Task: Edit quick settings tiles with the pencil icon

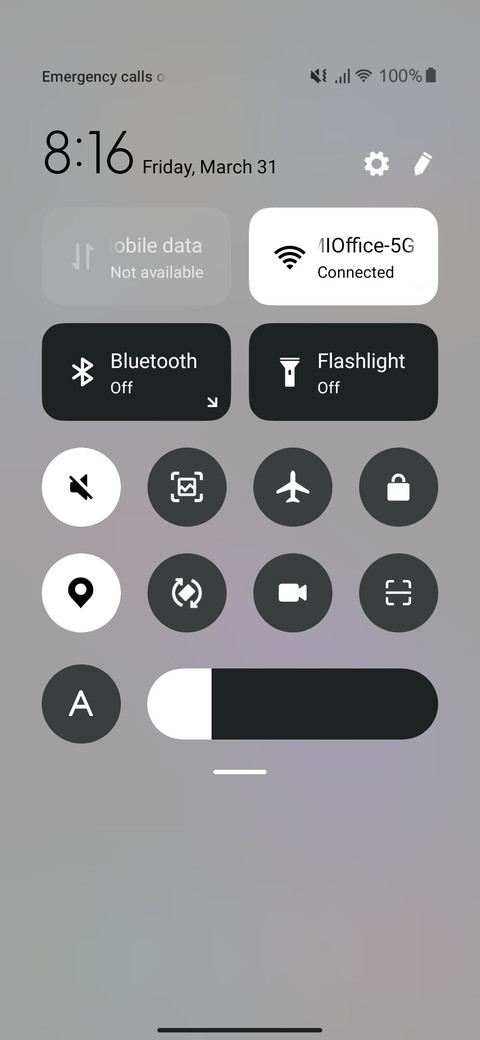Action: (x=422, y=164)
